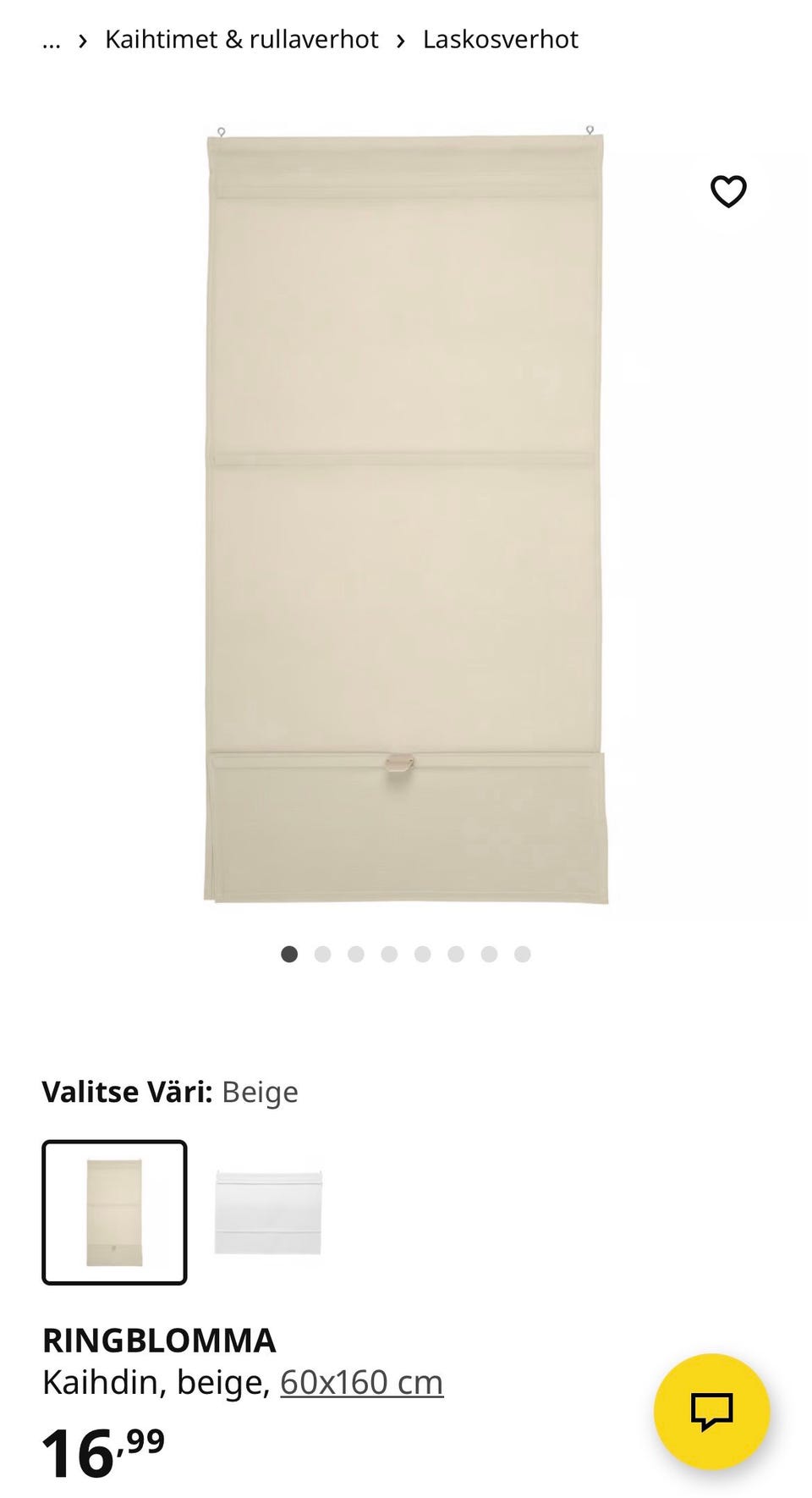View the beige blind product image
The height and width of the screenshot is (1498, 812).
click(406, 516)
